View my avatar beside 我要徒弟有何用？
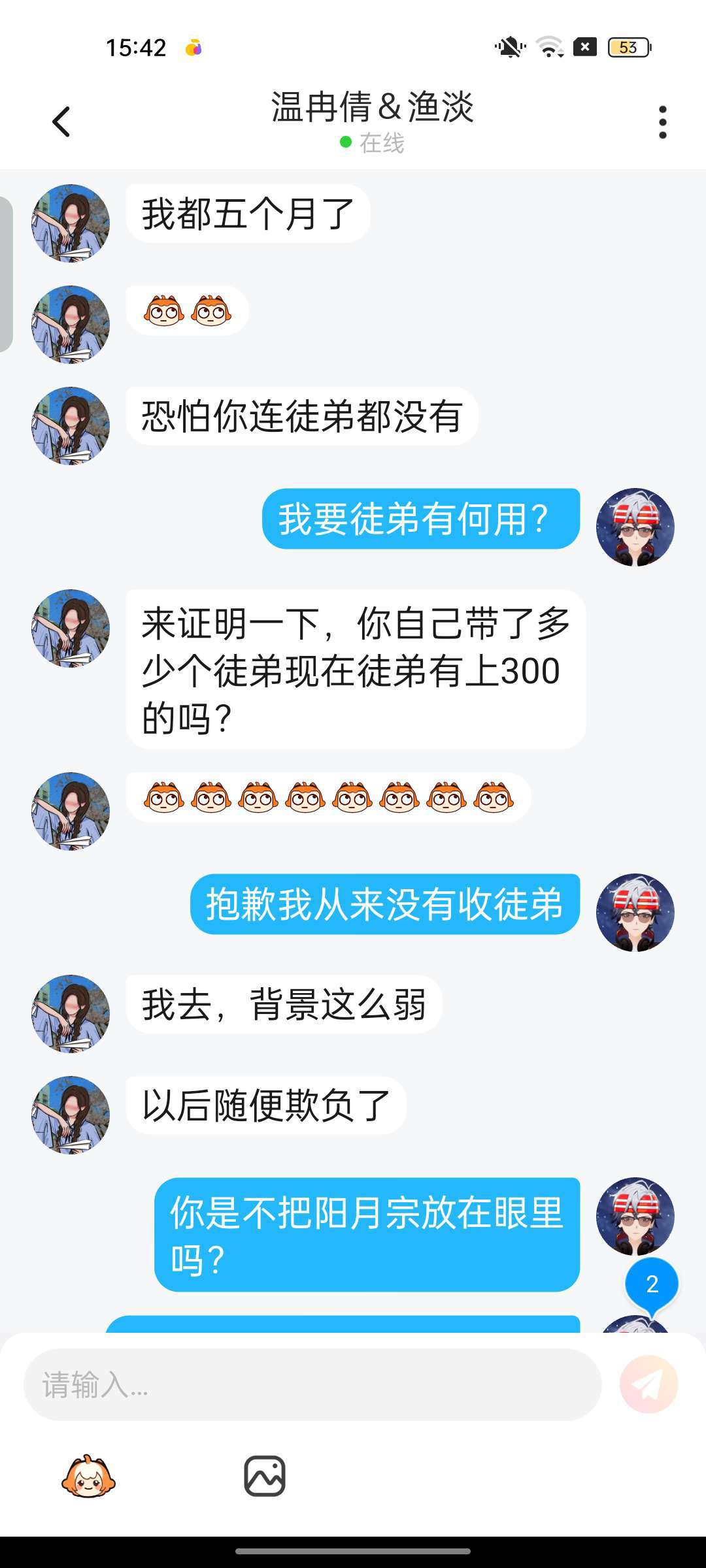This screenshot has width=706, height=1568. click(x=635, y=527)
